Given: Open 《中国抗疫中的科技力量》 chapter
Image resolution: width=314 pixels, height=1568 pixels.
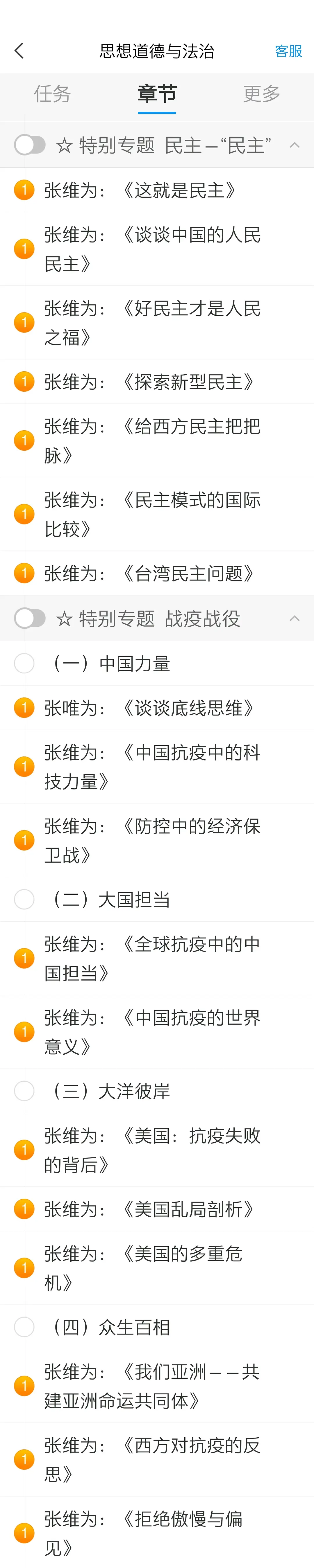Looking at the screenshot, I should pos(152,767).
